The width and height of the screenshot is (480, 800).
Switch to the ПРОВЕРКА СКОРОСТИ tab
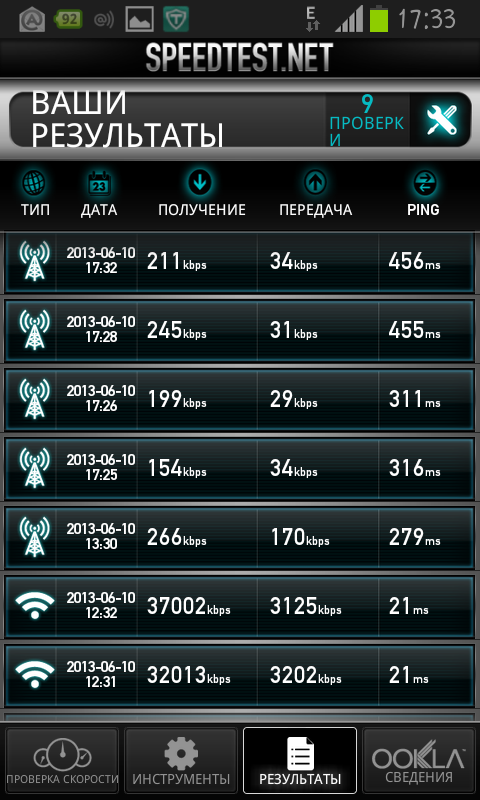62,760
